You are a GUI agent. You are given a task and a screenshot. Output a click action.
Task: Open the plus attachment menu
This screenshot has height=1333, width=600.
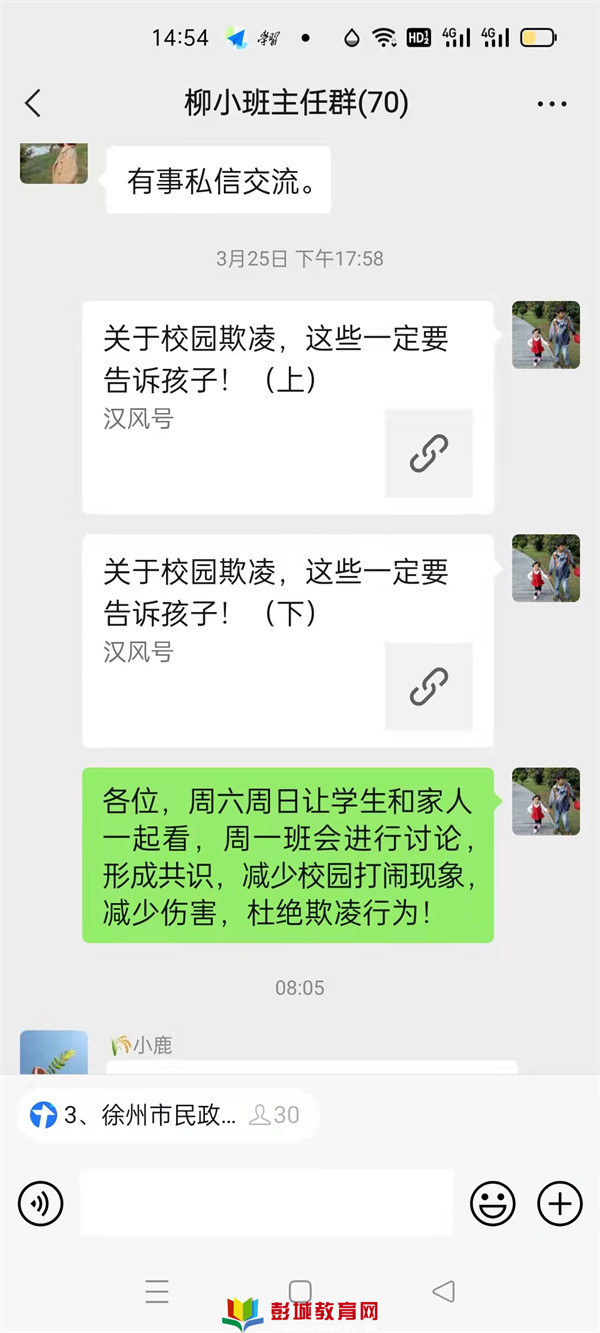tap(559, 1203)
